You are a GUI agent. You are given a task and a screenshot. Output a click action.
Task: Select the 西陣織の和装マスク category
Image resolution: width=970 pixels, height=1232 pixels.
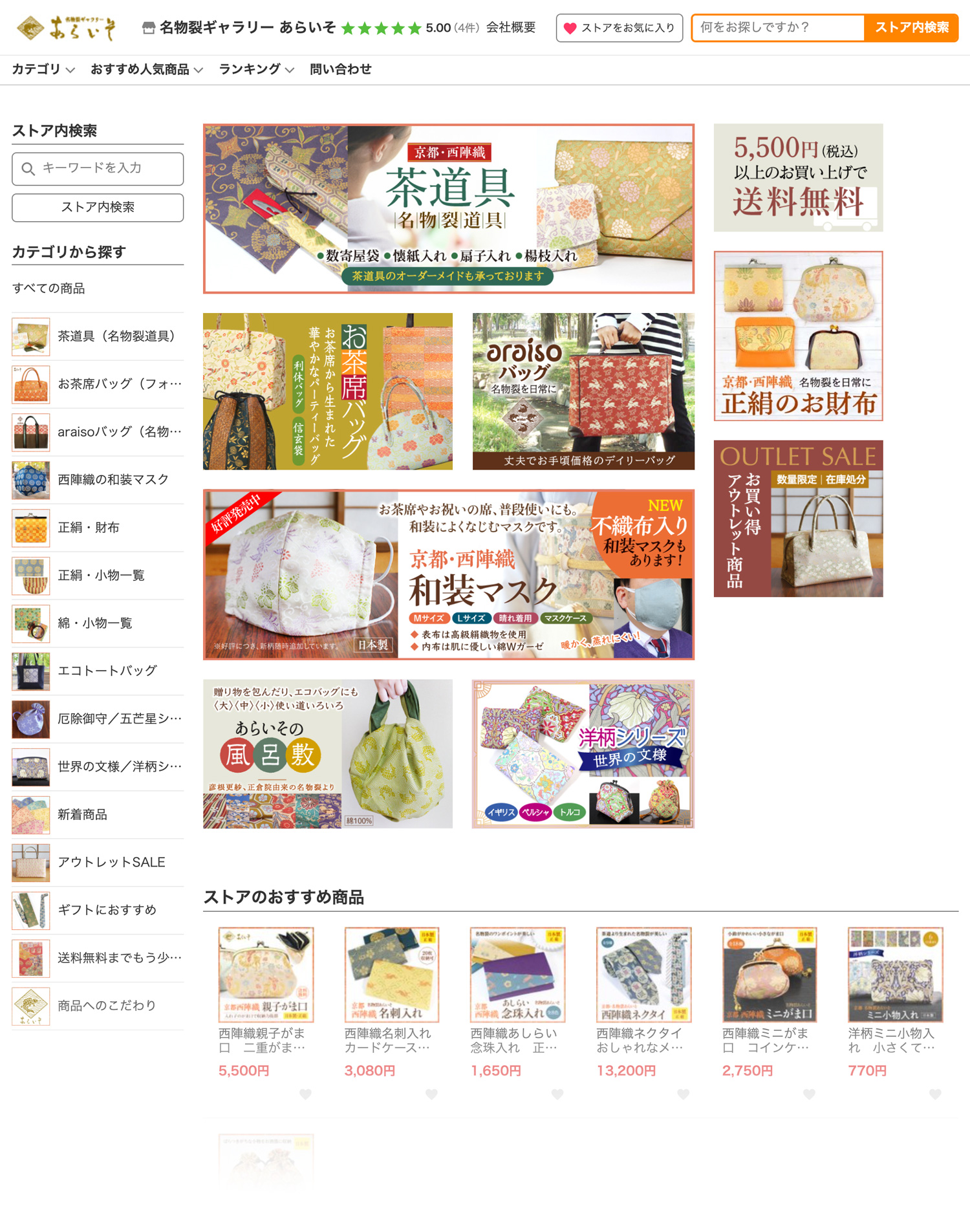click(98, 480)
